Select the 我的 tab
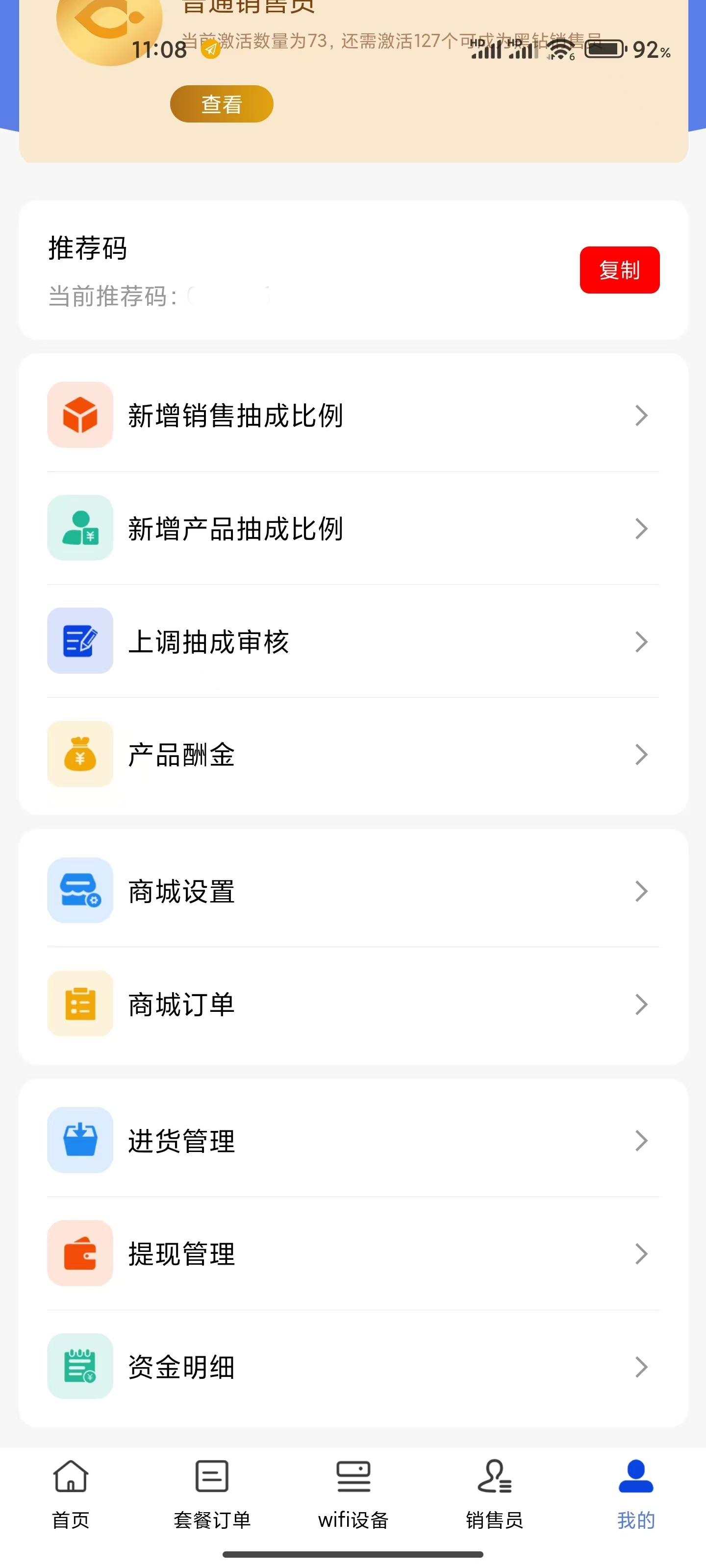 pos(635,1494)
